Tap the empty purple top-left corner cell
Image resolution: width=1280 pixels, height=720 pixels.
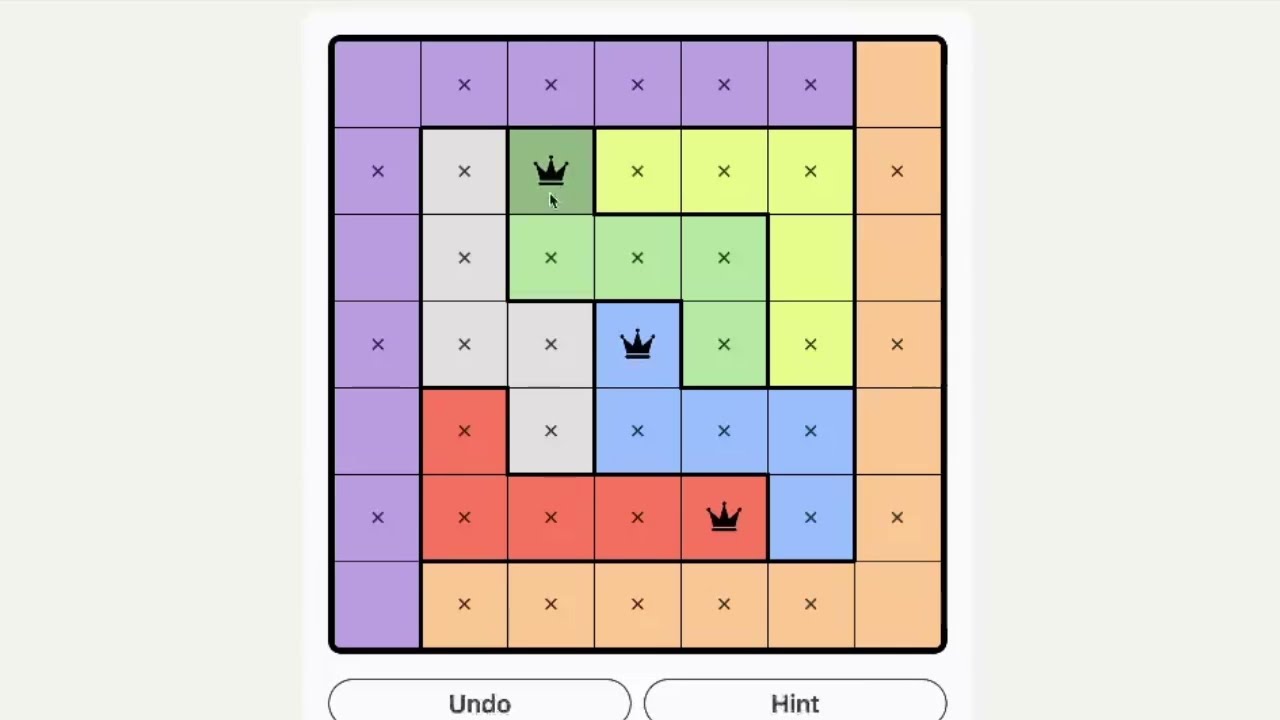coord(377,84)
